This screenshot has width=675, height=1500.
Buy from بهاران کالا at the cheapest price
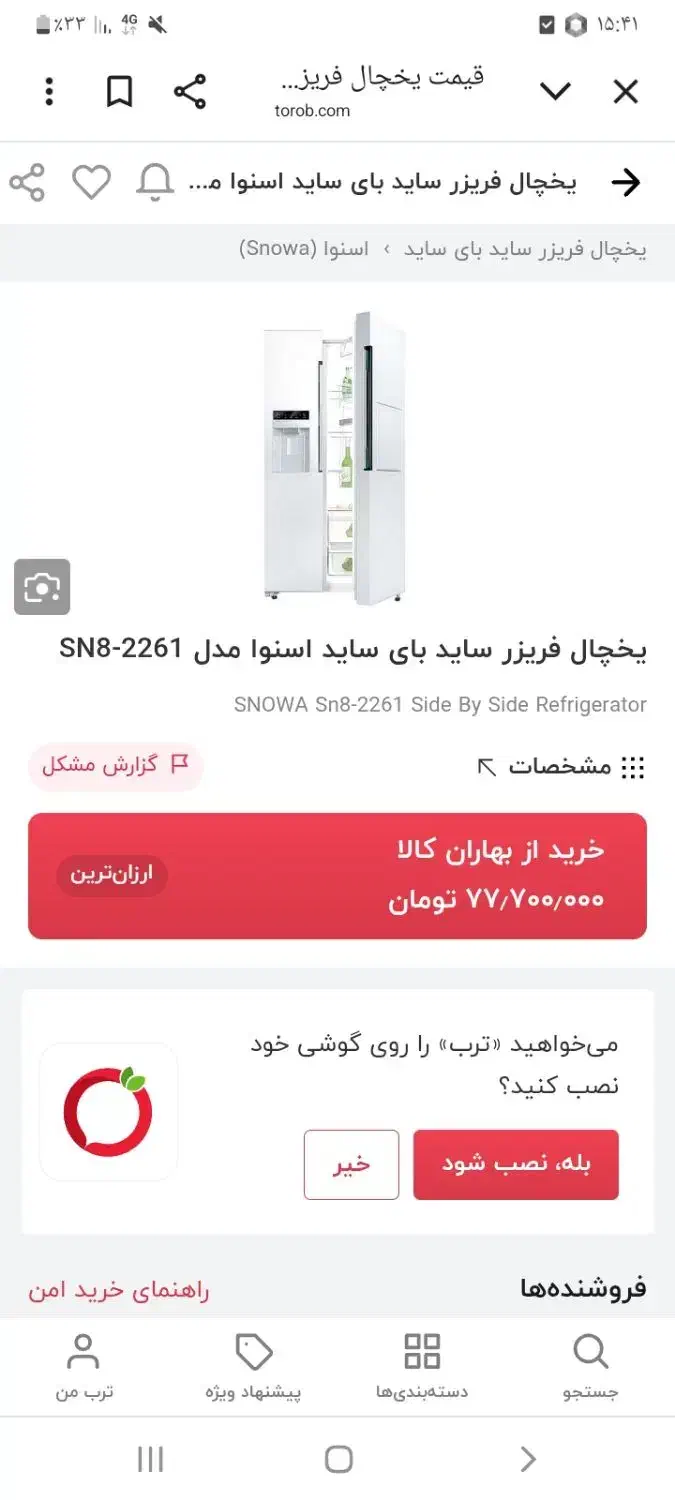click(337, 875)
